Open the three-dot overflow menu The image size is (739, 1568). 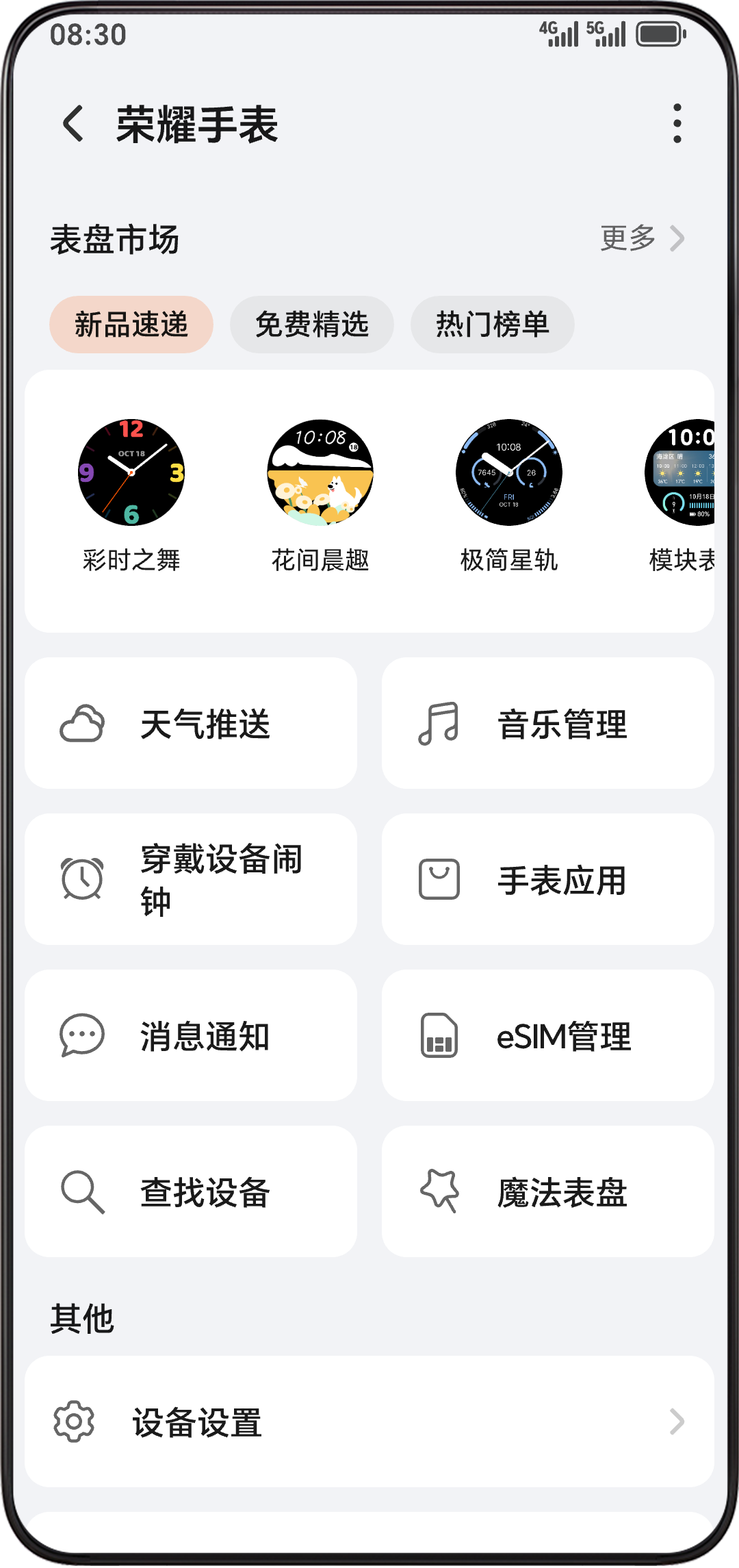pyautogui.click(x=677, y=124)
